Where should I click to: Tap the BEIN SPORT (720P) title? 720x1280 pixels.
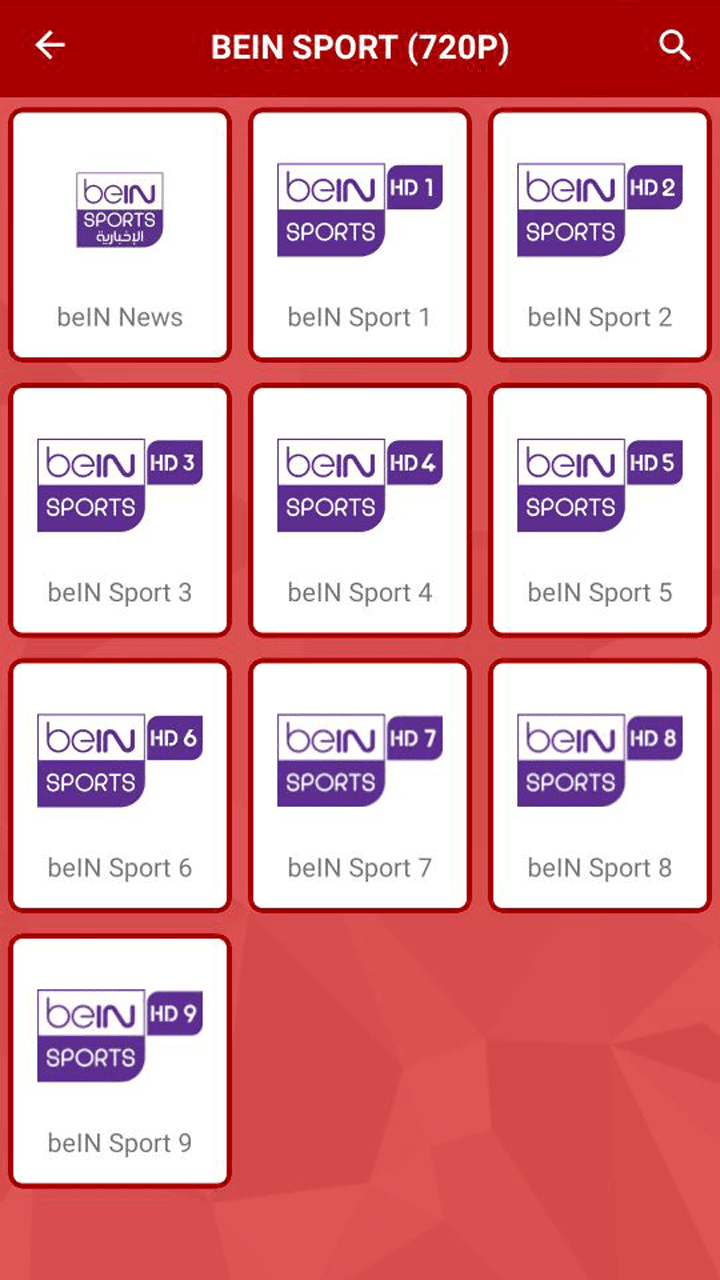pos(360,47)
